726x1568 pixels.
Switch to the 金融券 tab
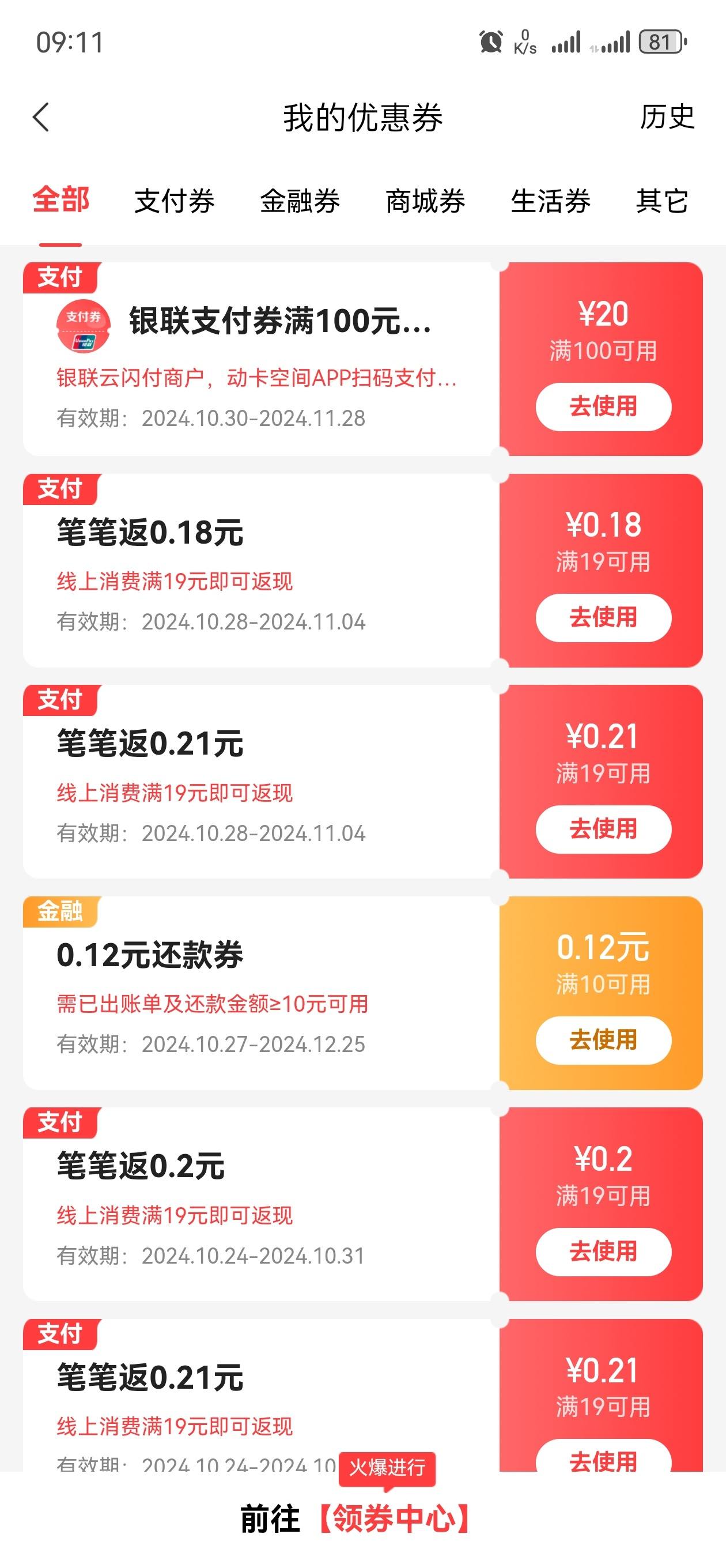300,201
